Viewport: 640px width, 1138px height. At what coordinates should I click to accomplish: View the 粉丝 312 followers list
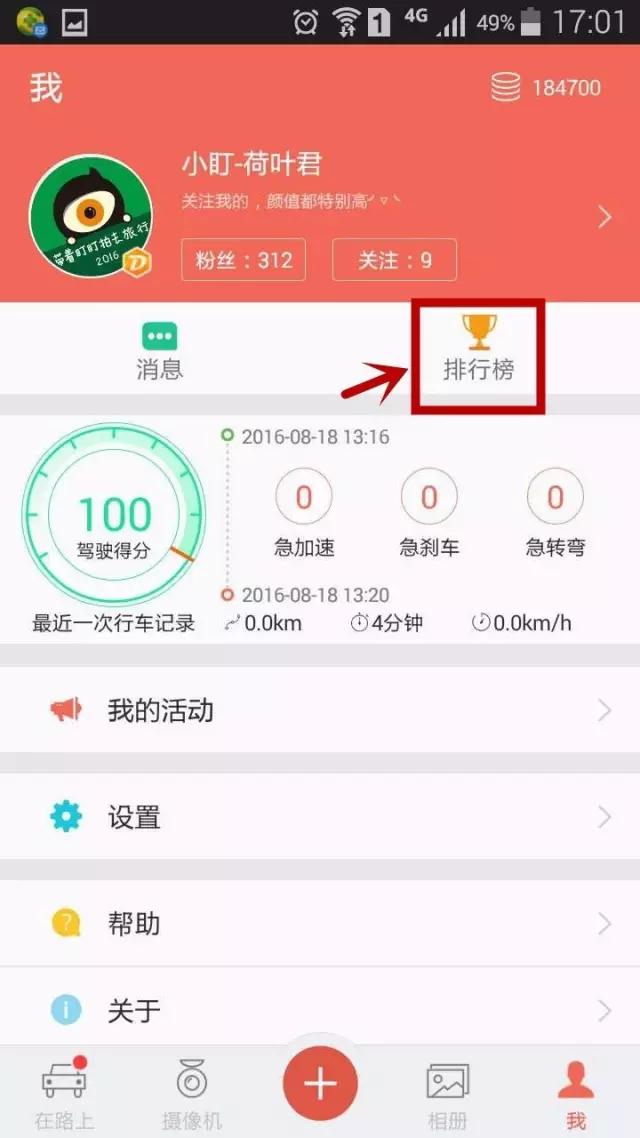coord(244,260)
